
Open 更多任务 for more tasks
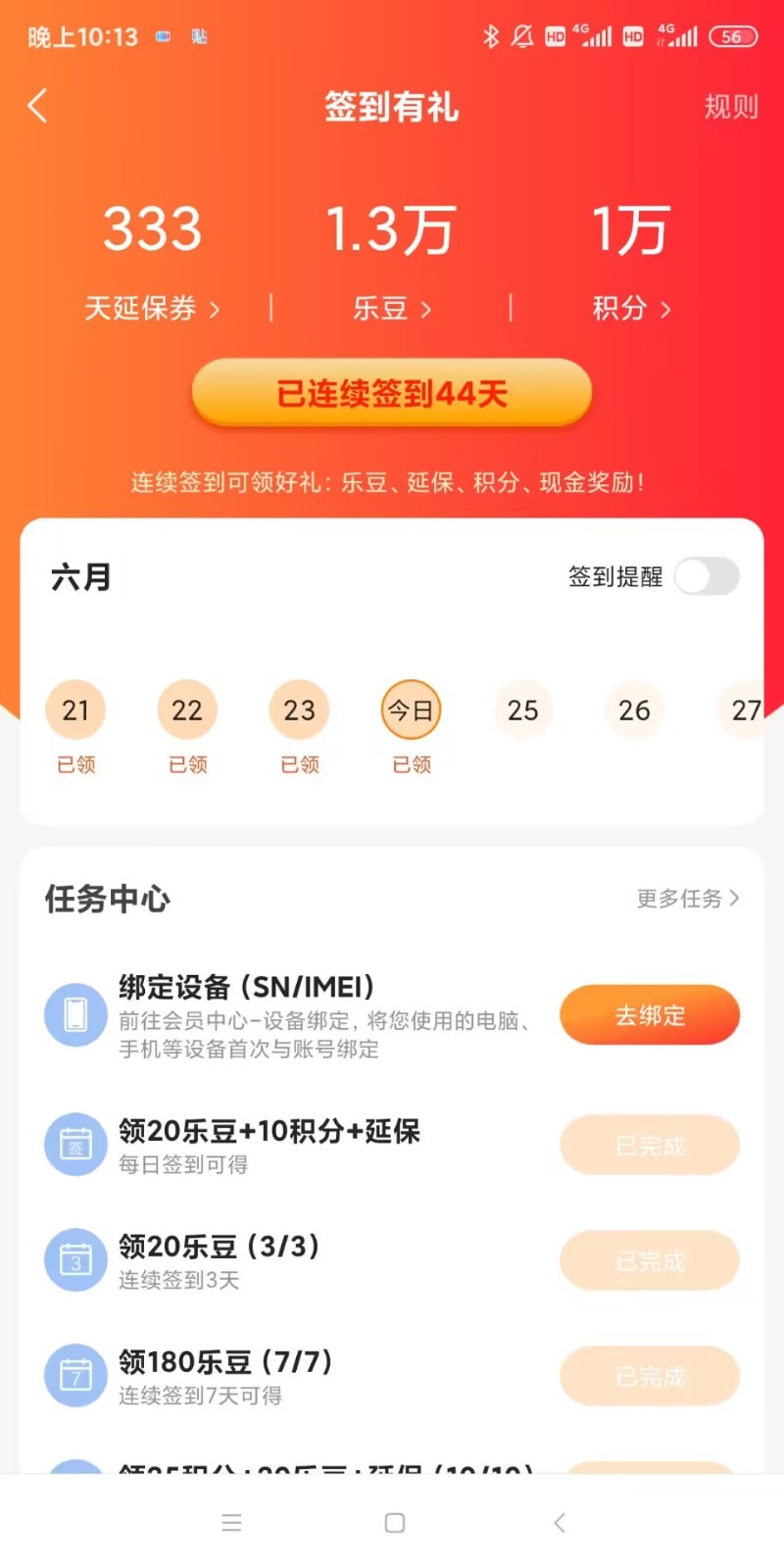point(687,898)
